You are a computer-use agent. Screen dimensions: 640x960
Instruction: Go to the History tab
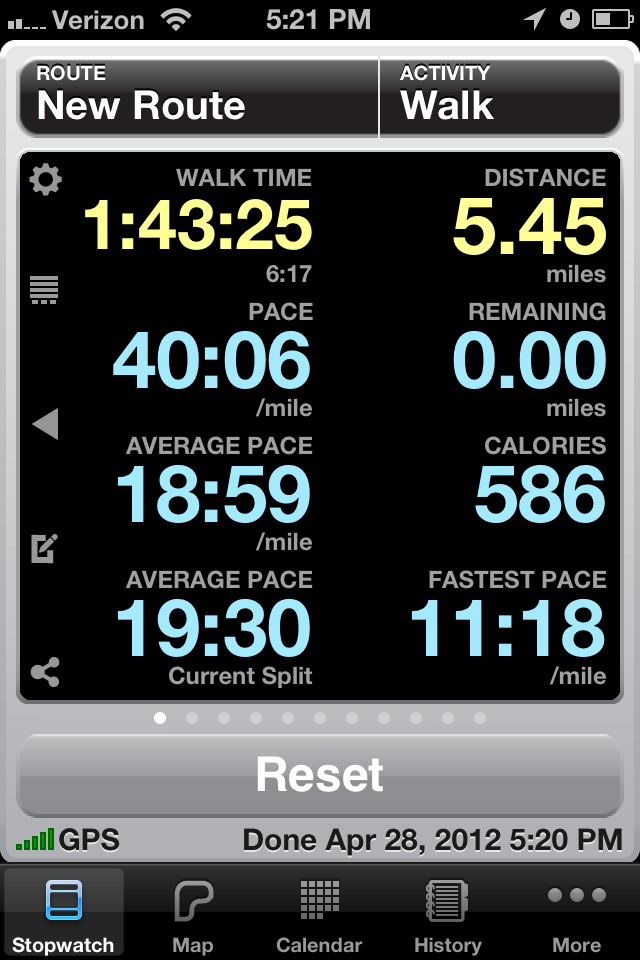click(447, 914)
